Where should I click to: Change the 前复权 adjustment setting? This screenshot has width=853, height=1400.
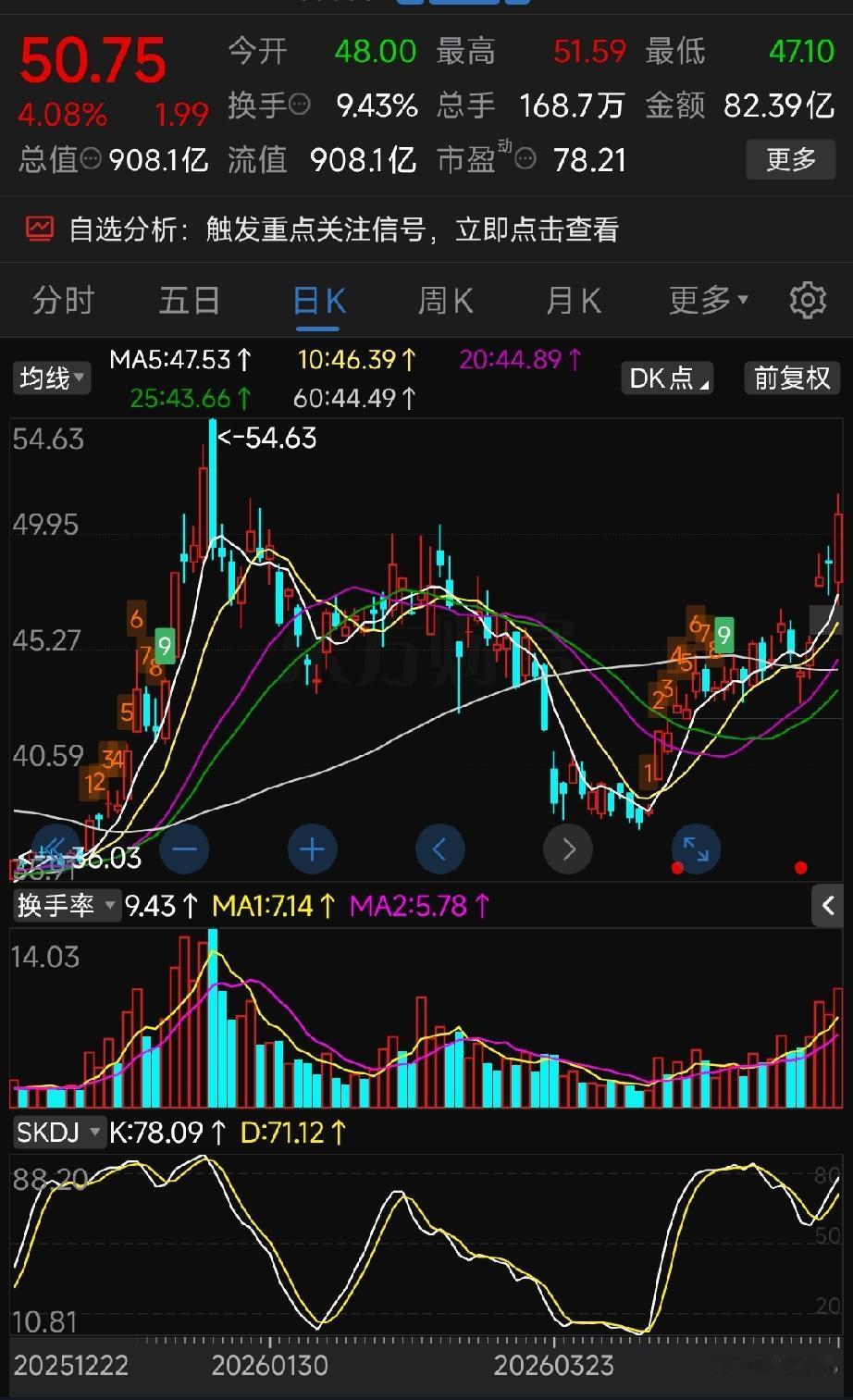click(792, 378)
